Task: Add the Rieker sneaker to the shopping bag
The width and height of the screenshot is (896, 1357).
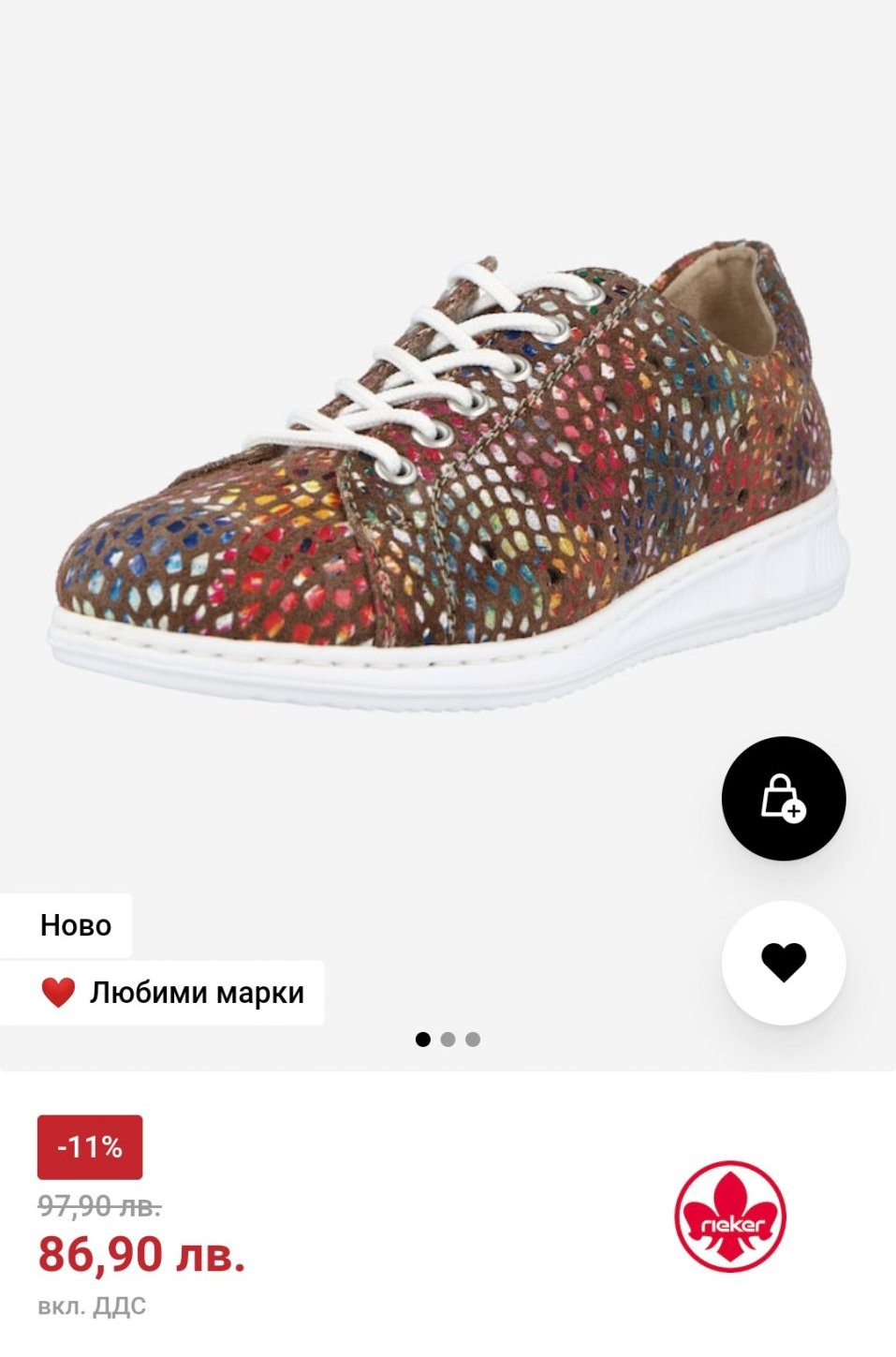Action: 783,798
